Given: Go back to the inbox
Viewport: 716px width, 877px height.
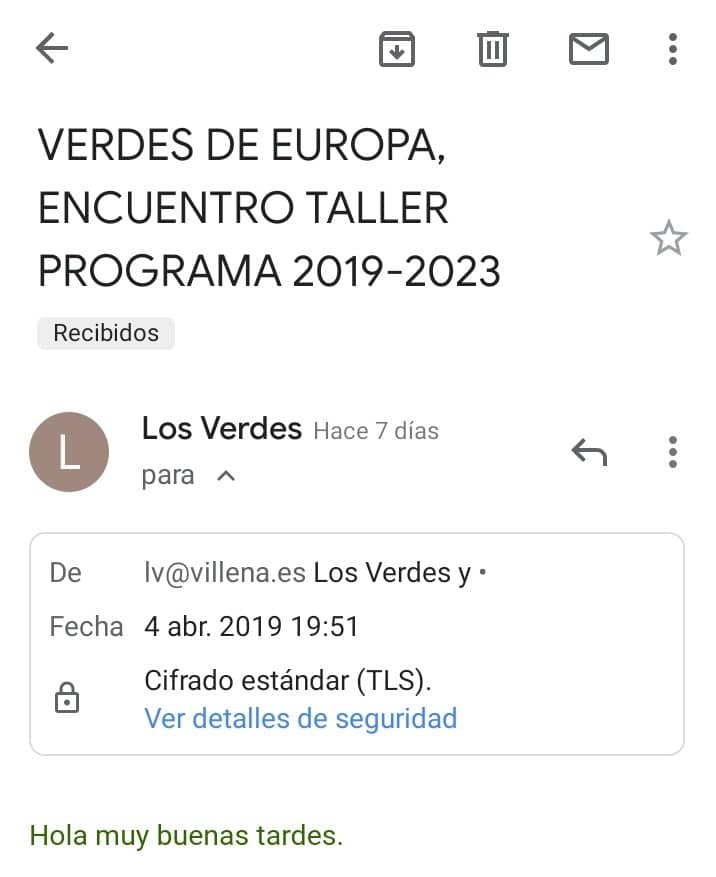Looking at the screenshot, I should (51, 48).
